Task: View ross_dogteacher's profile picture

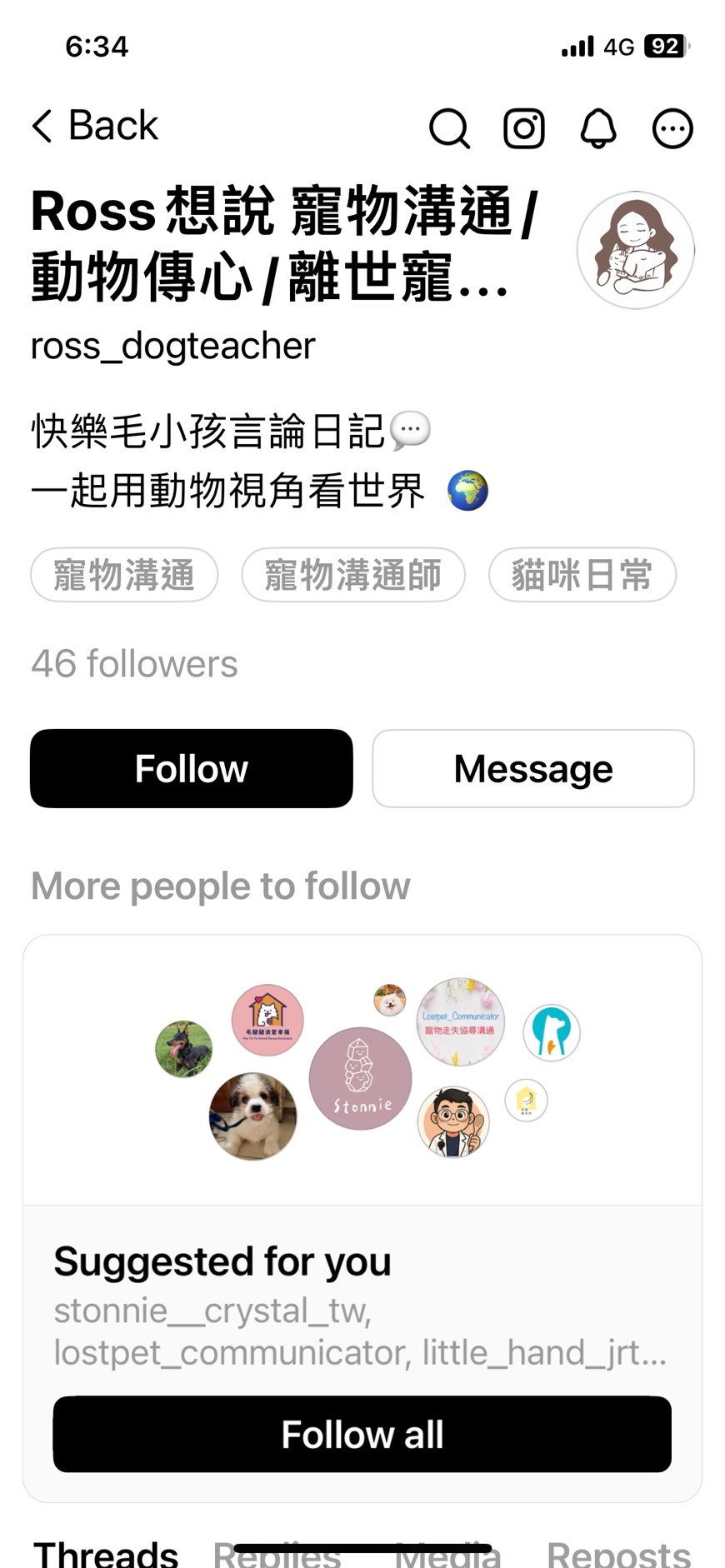Action: click(x=636, y=250)
